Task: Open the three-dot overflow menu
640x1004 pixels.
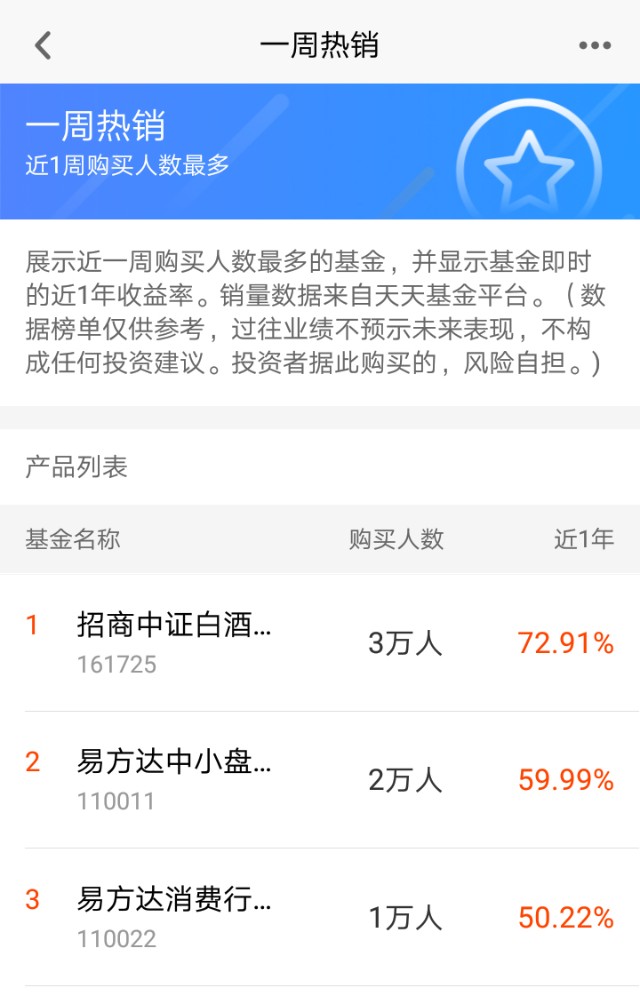Action: point(594,45)
